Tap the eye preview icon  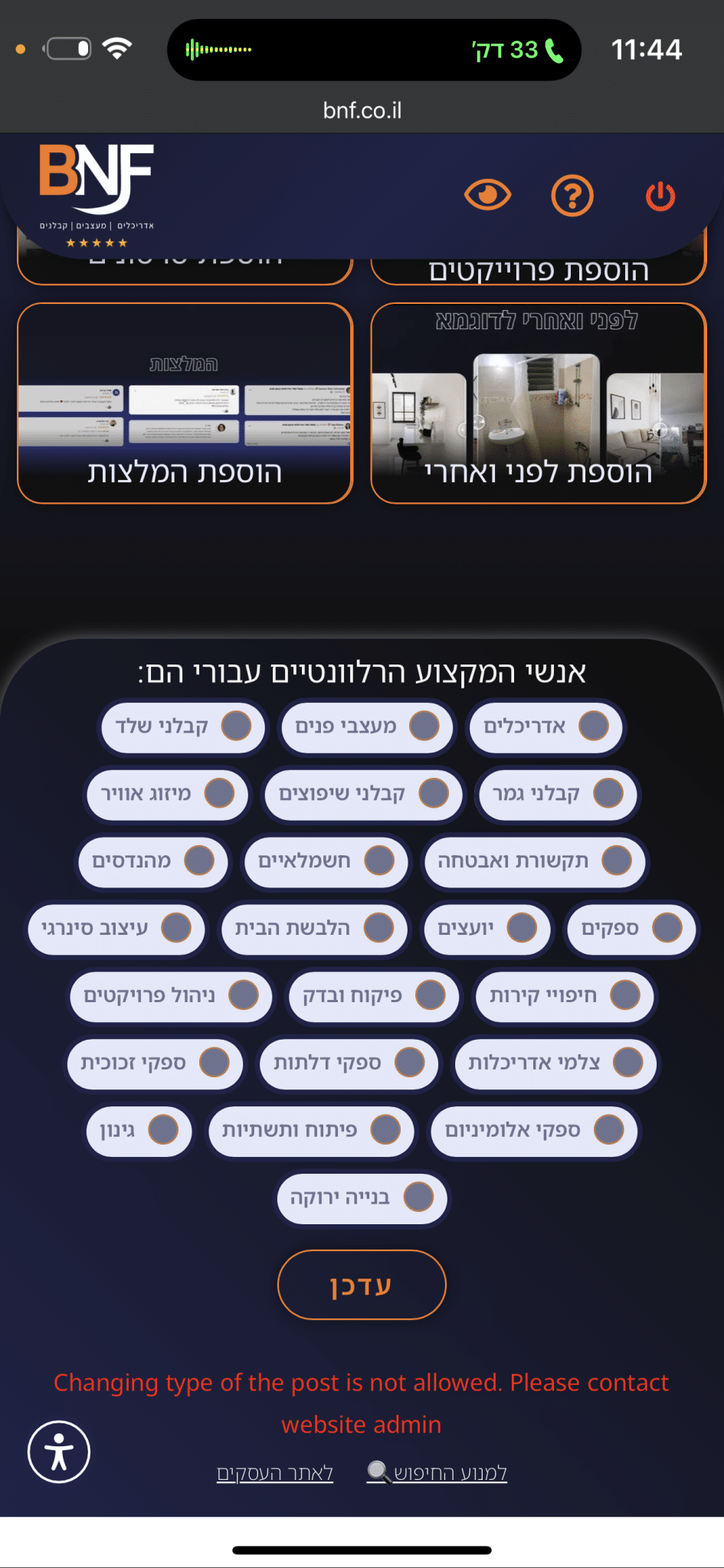point(487,195)
